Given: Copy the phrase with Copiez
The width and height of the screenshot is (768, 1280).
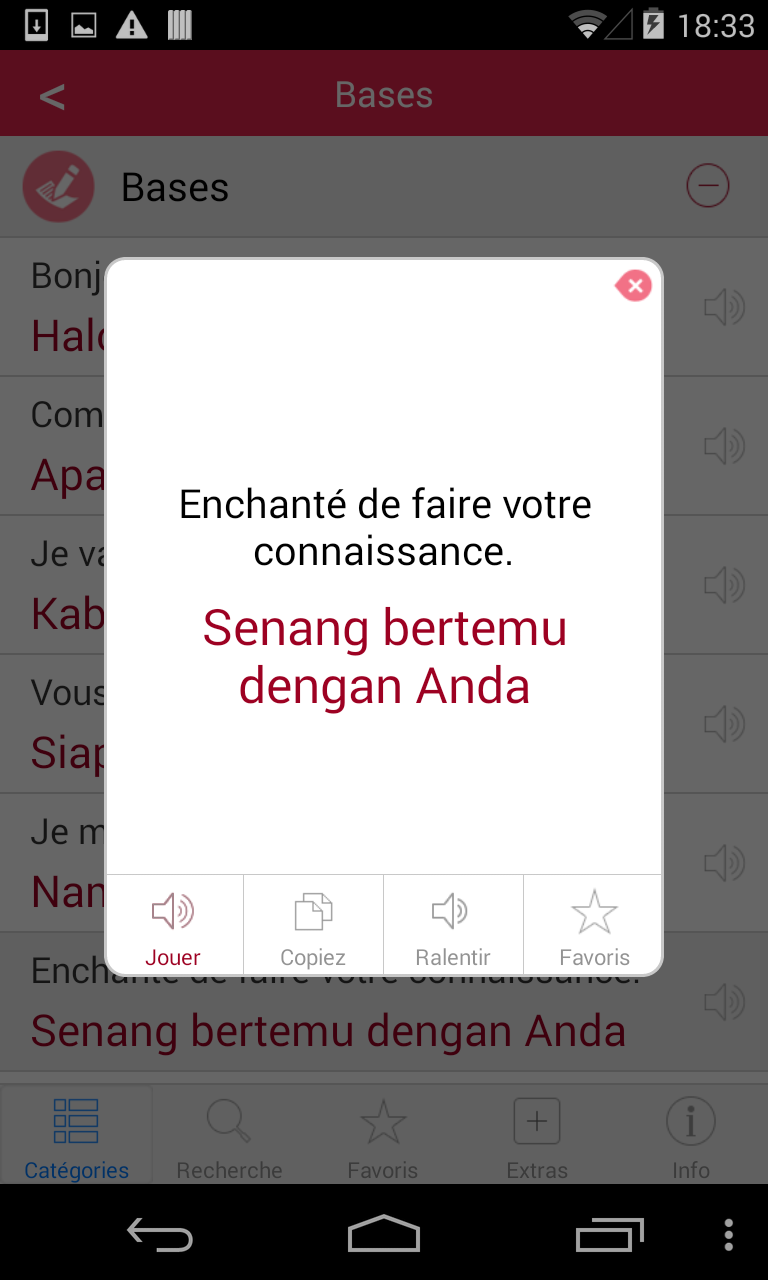Looking at the screenshot, I should click(313, 925).
